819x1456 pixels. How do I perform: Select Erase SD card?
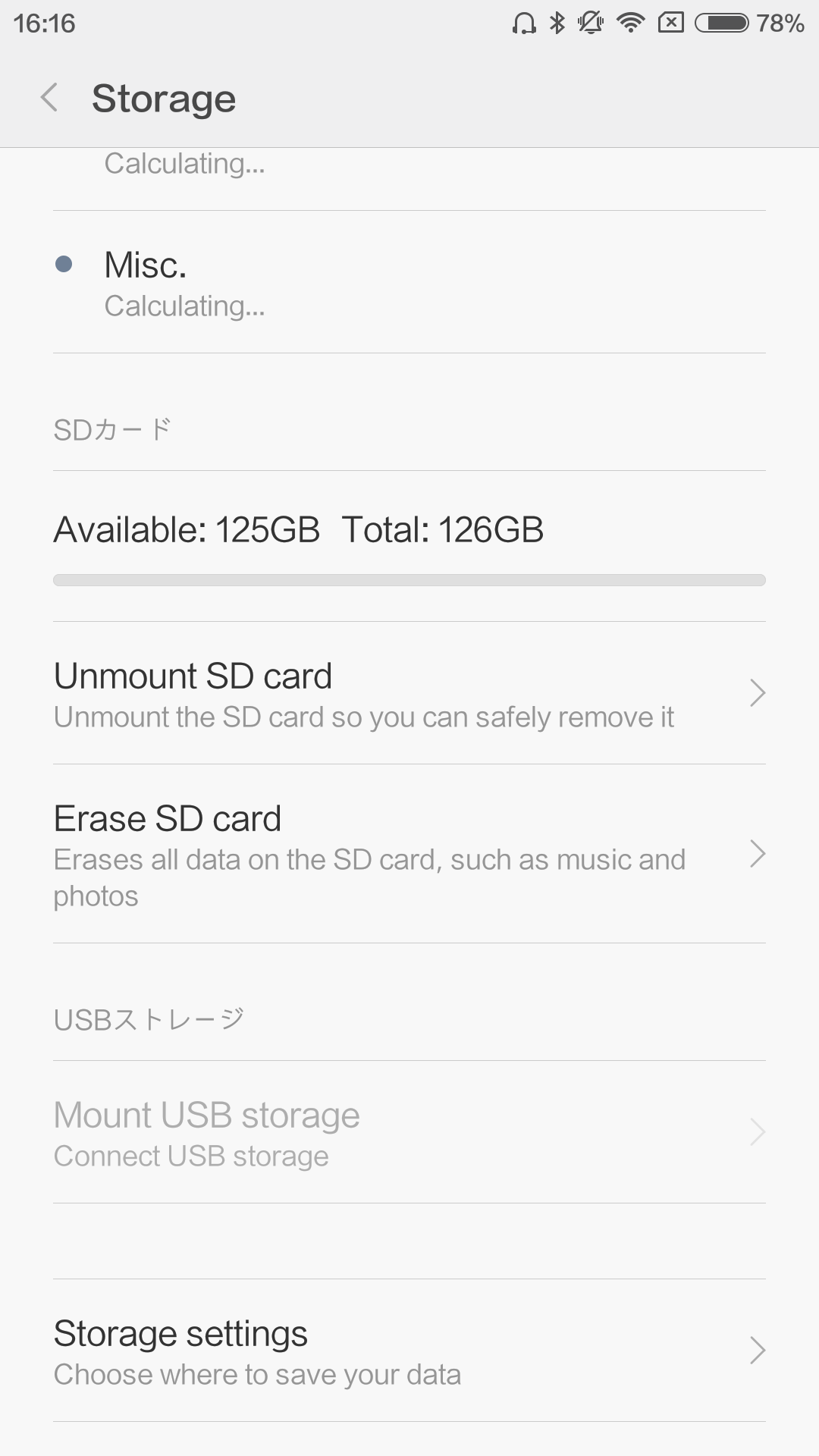point(409,854)
